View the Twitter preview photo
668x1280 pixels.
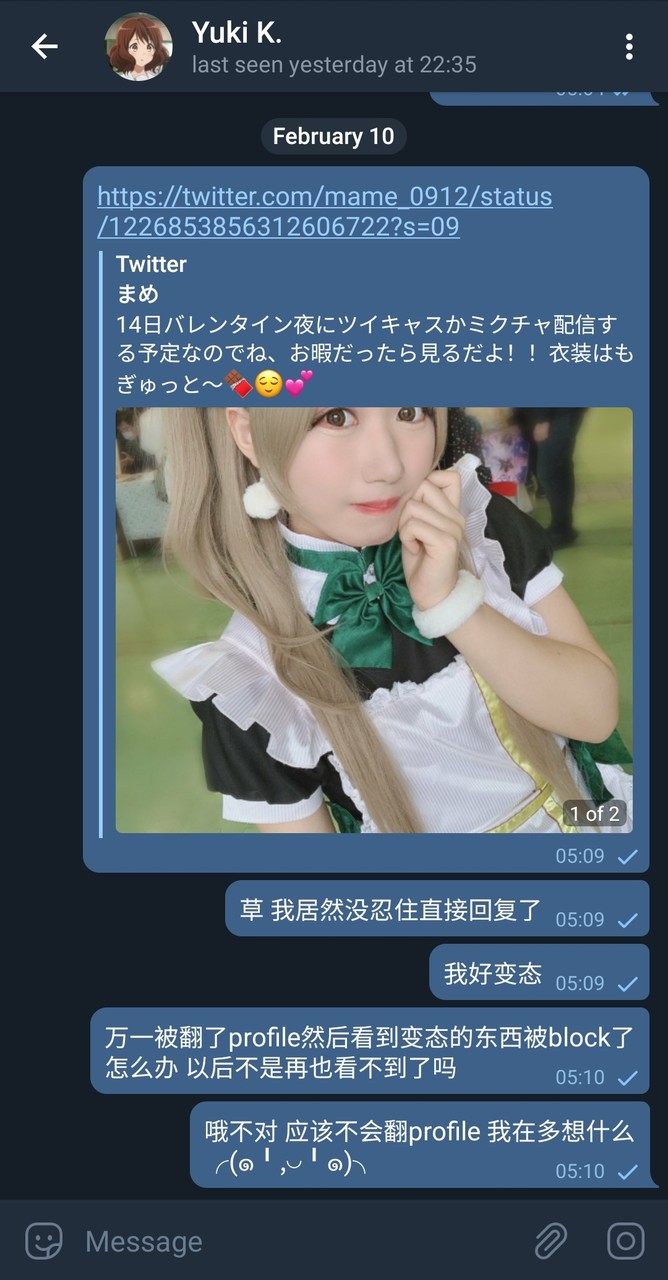[x=374, y=620]
